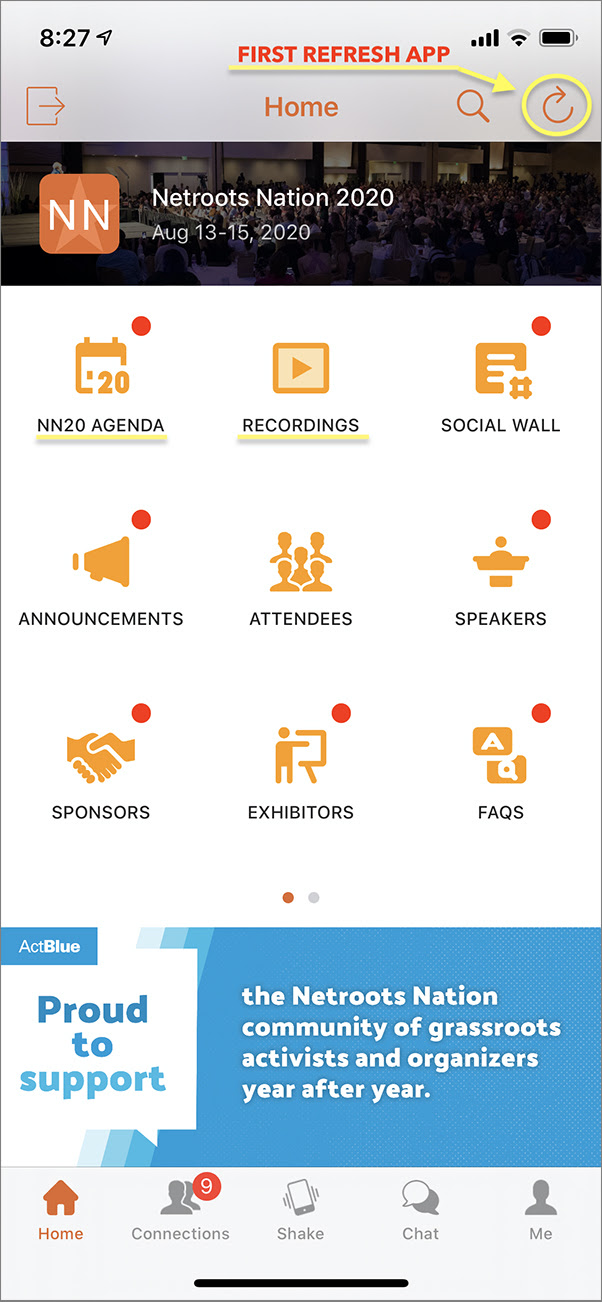Open the Netroots Nation 2020 event banner
This screenshot has height=1302, width=602.
(x=301, y=213)
